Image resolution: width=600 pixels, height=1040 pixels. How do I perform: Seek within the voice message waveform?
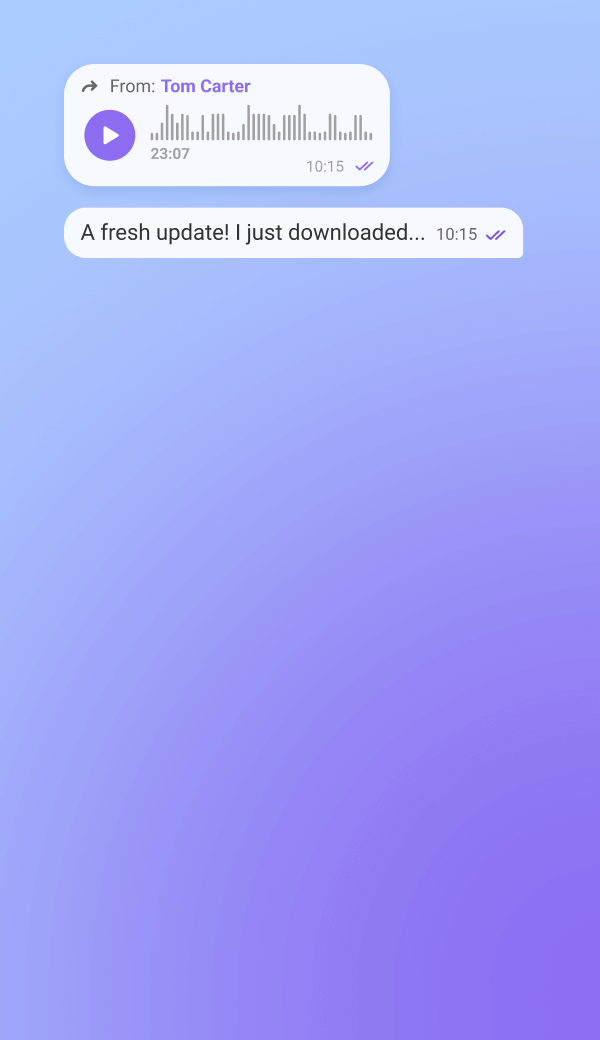pos(261,123)
